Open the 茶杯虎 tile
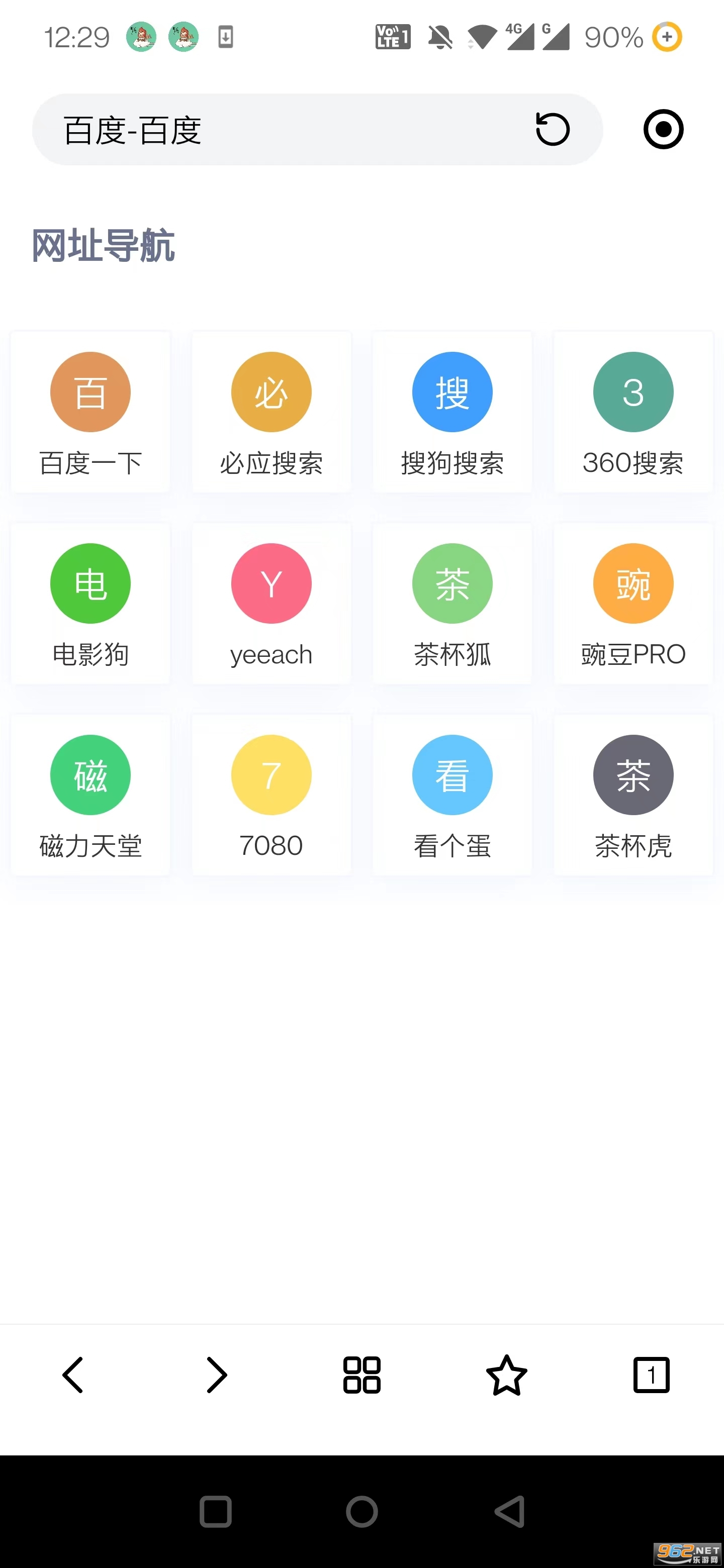This screenshot has width=724, height=1568. (632, 795)
